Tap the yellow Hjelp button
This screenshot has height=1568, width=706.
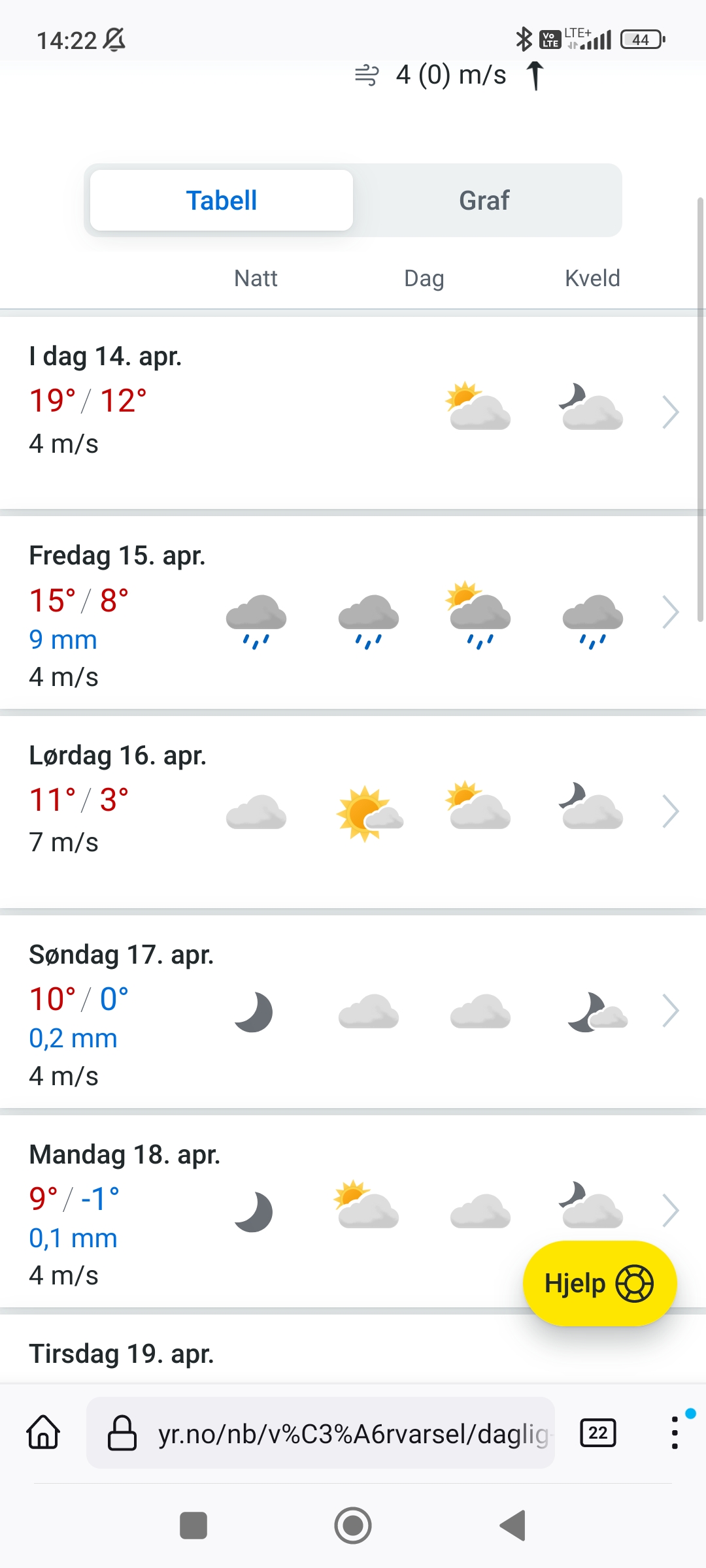coord(599,1283)
